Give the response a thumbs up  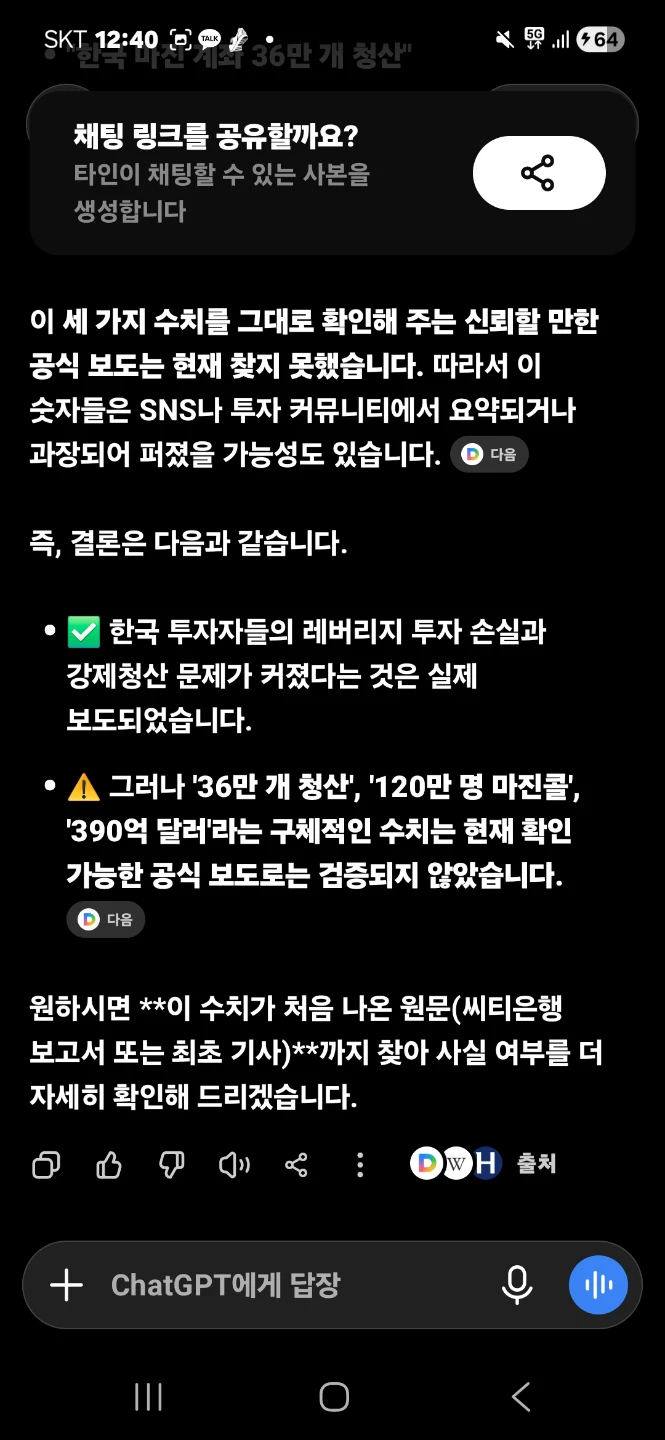pyautogui.click(x=109, y=1164)
